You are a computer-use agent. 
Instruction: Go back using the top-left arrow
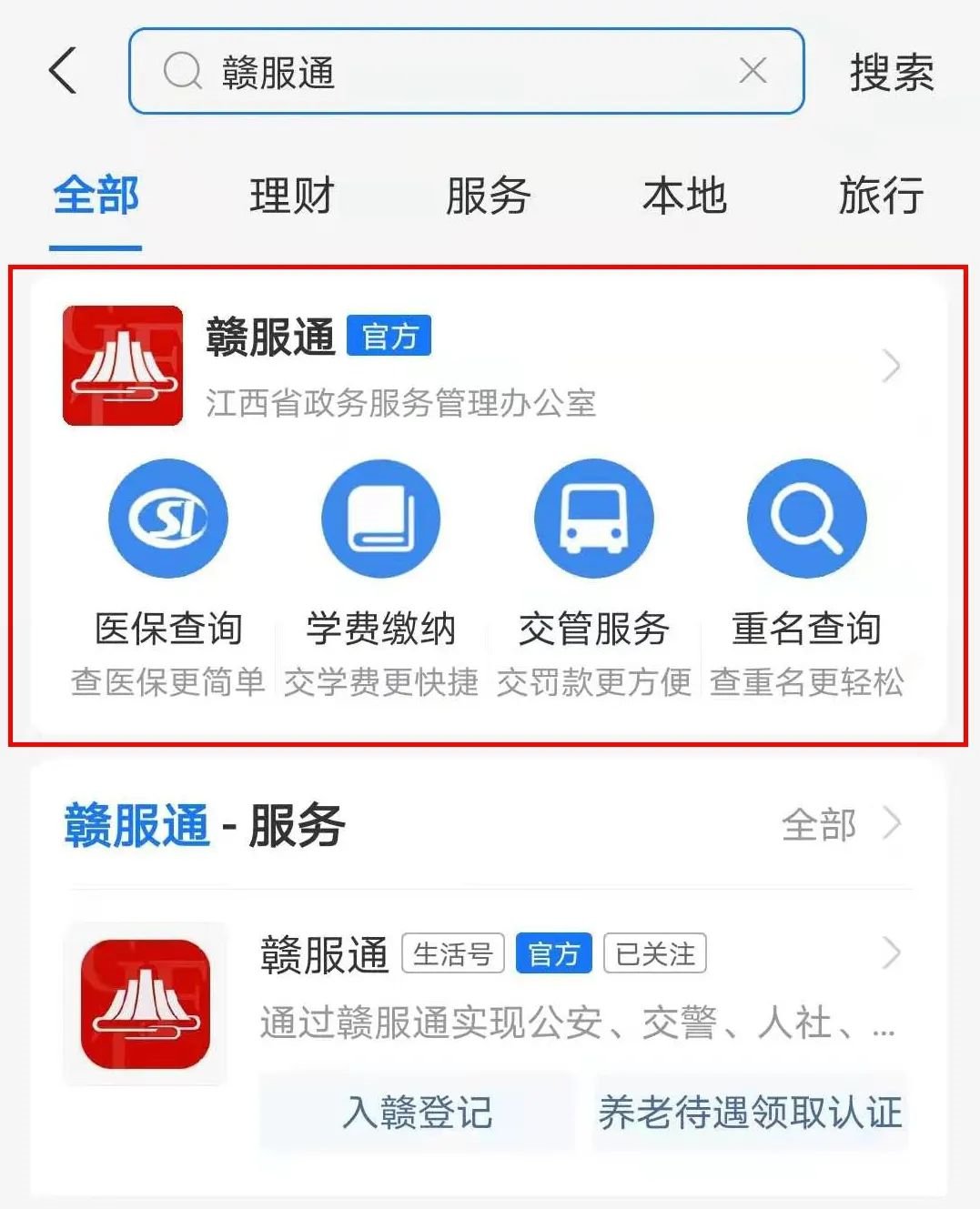[x=63, y=71]
